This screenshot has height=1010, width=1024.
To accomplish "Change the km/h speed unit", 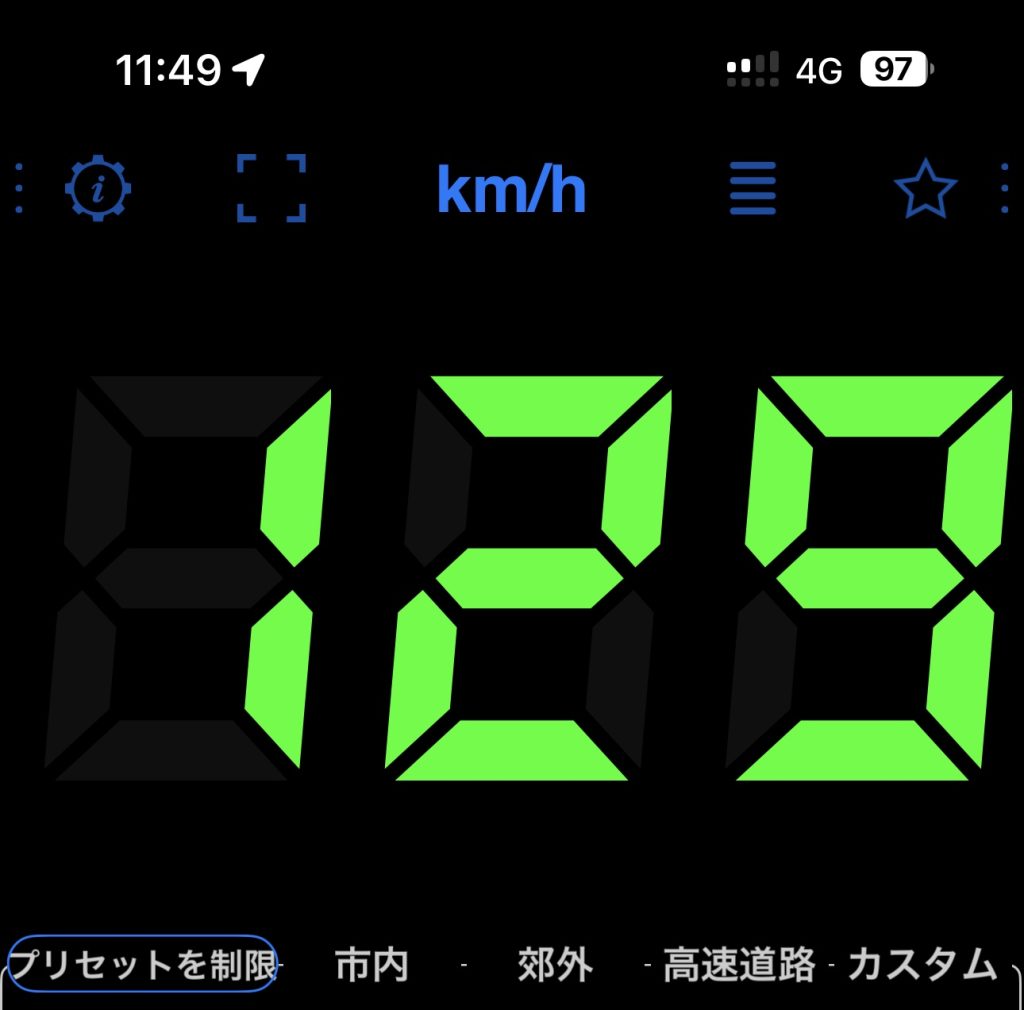I will 511,189.
